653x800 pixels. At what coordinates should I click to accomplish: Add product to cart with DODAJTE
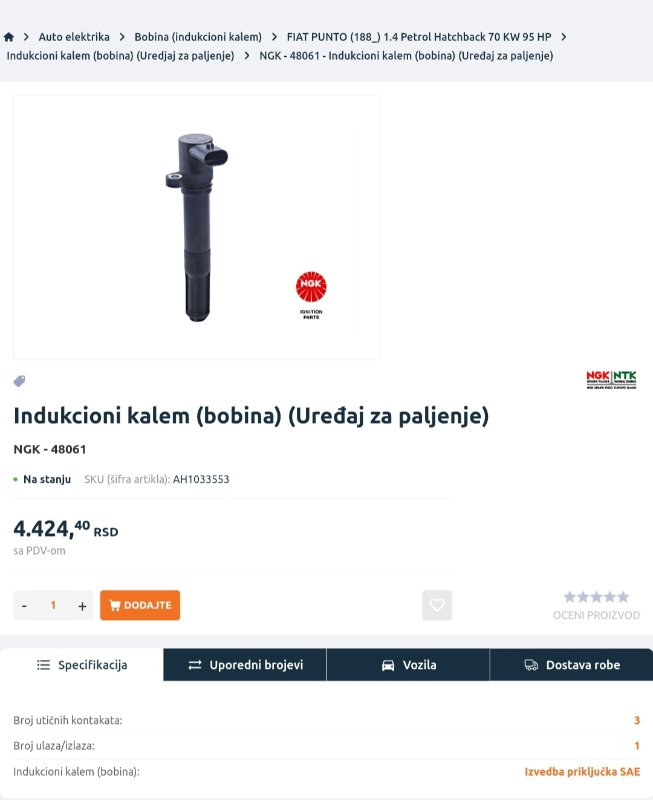coord(140,605)
